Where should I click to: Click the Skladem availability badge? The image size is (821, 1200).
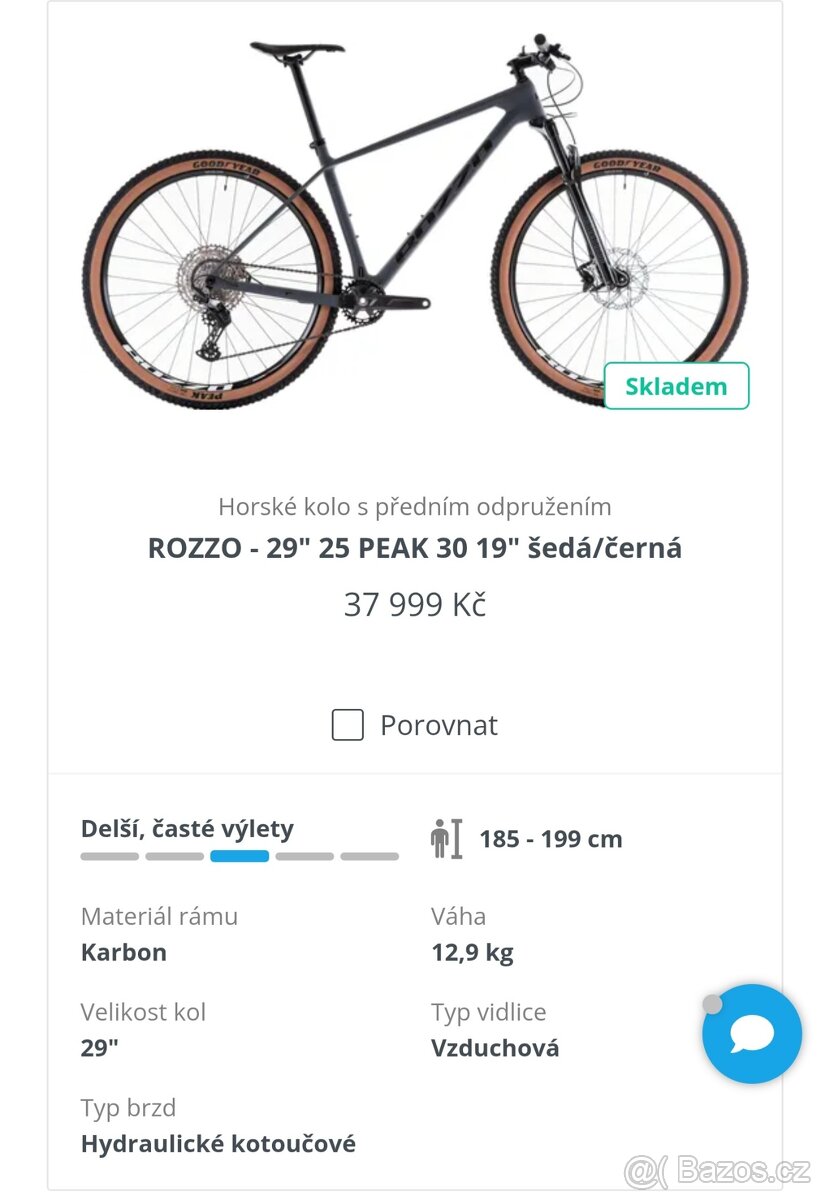click(x=676, y=386)
